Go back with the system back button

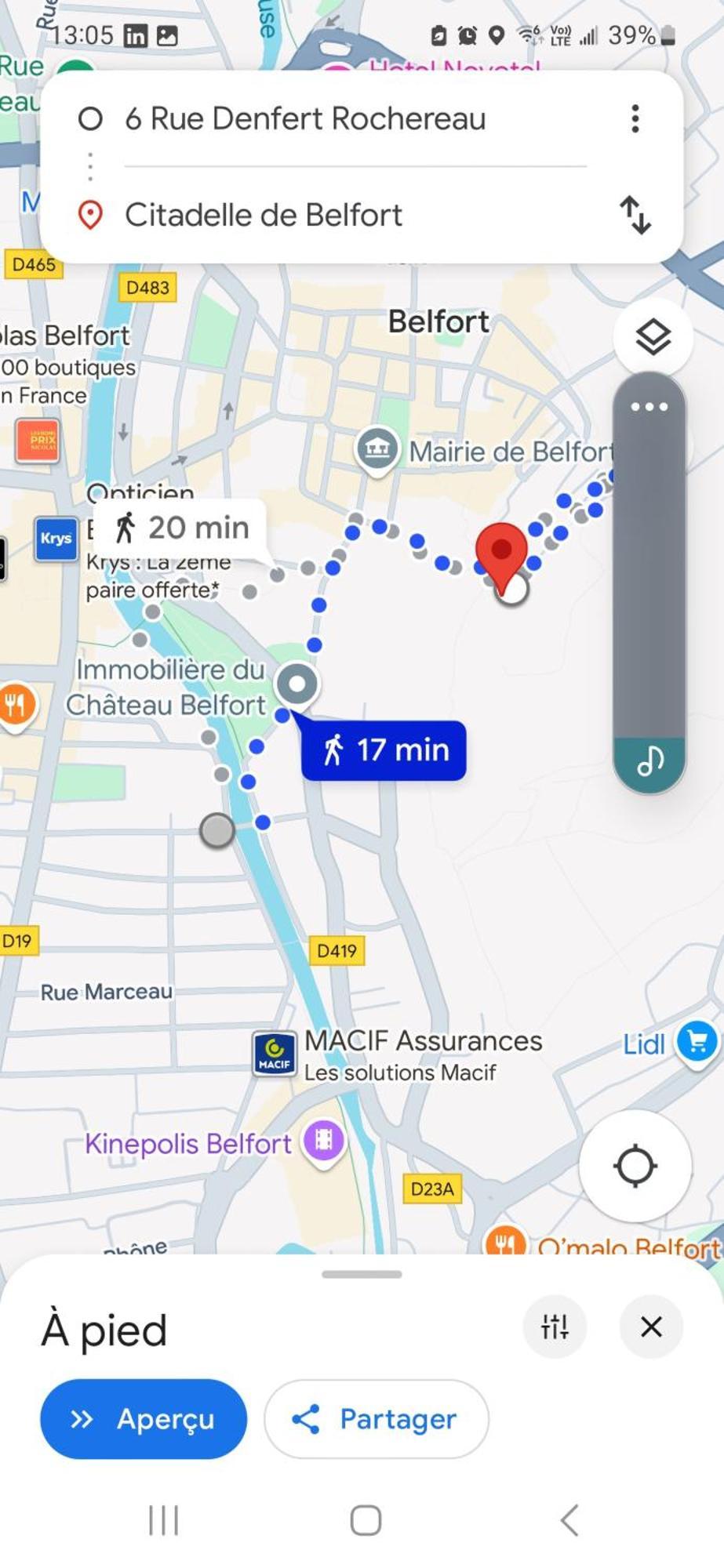point(570,1520)
